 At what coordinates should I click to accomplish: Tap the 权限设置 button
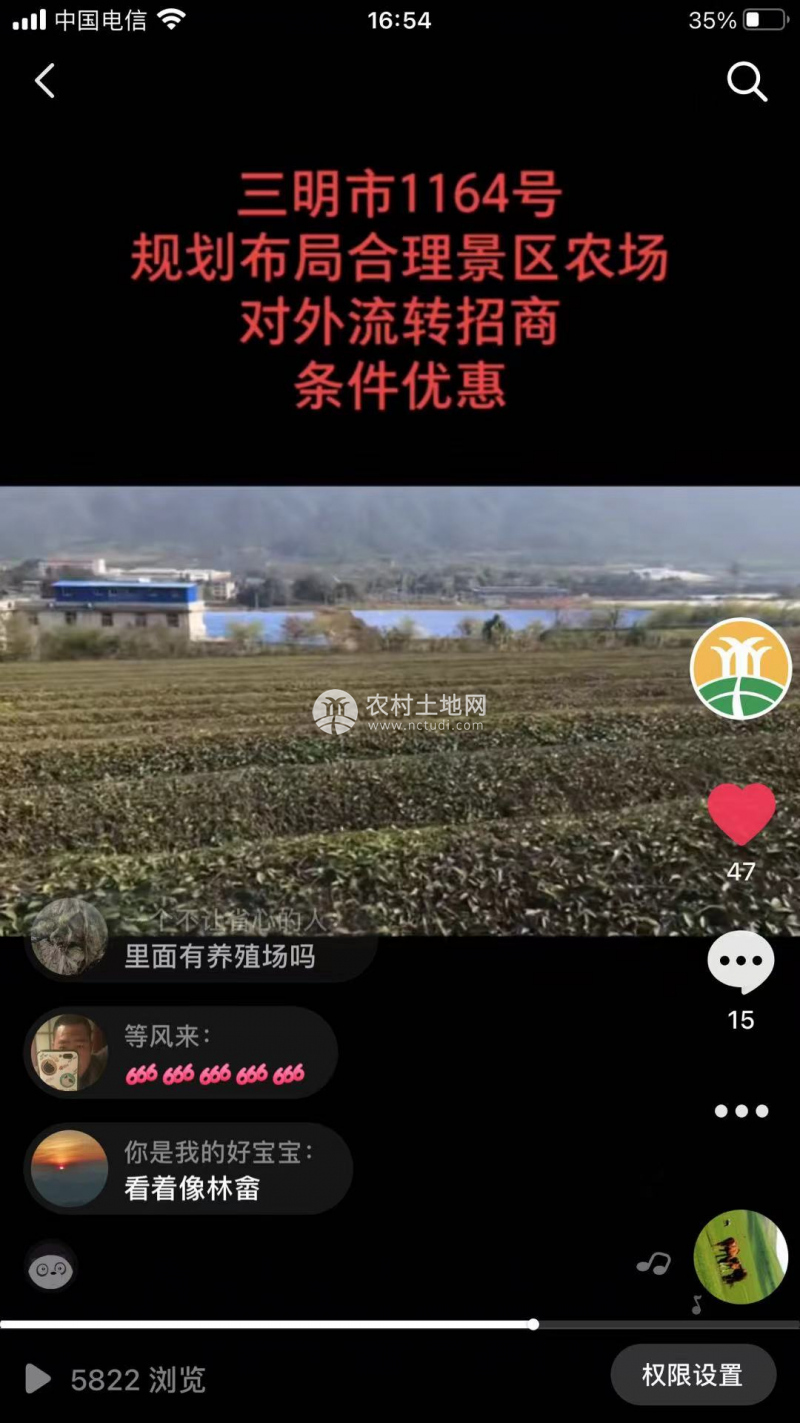(692, 1376)
